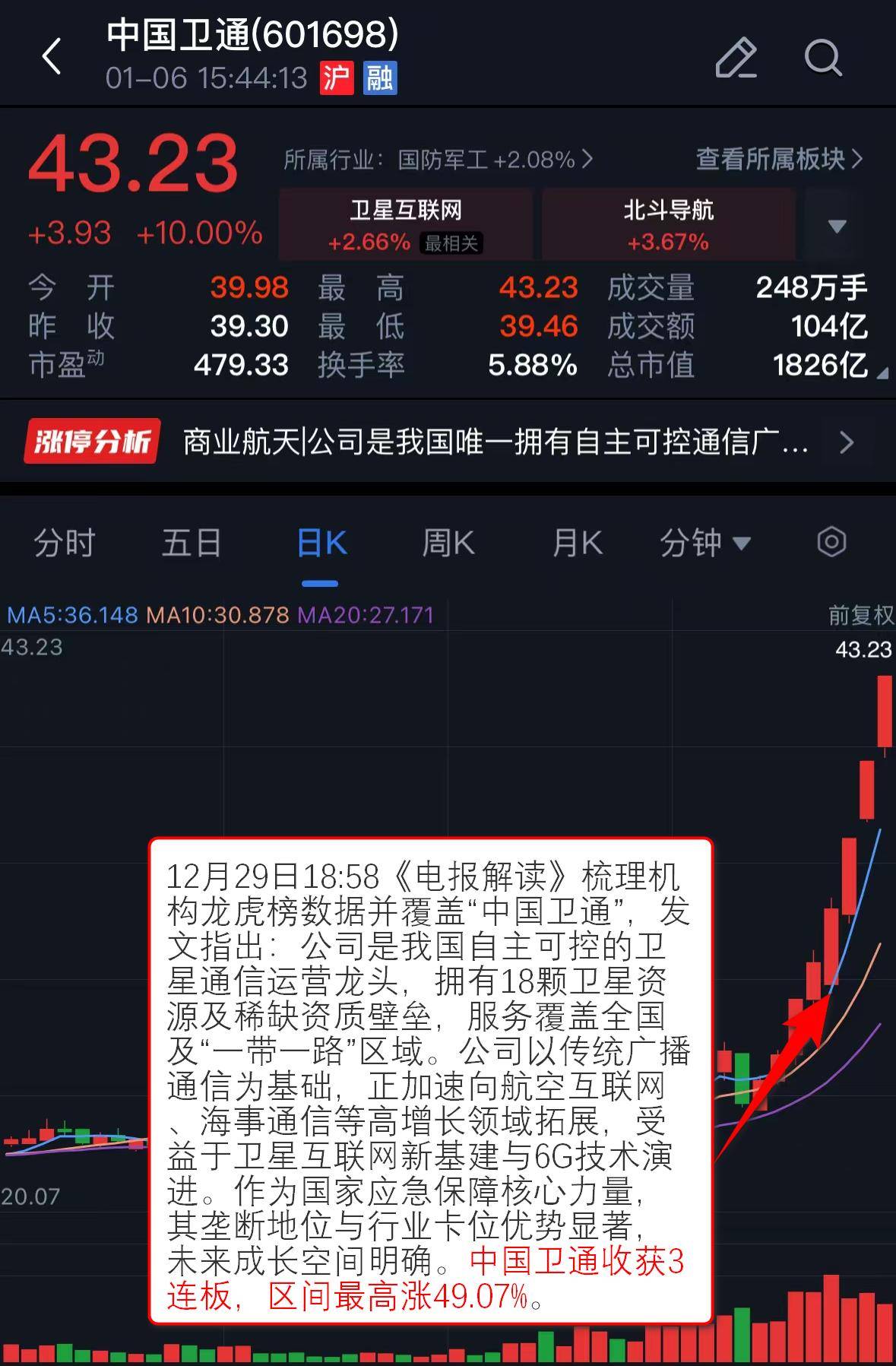This screenshot has width=896, height=1366.
Task: Open the 卫星互联网 sector chip
Action: pyautogui.click(x=406, y=225)
